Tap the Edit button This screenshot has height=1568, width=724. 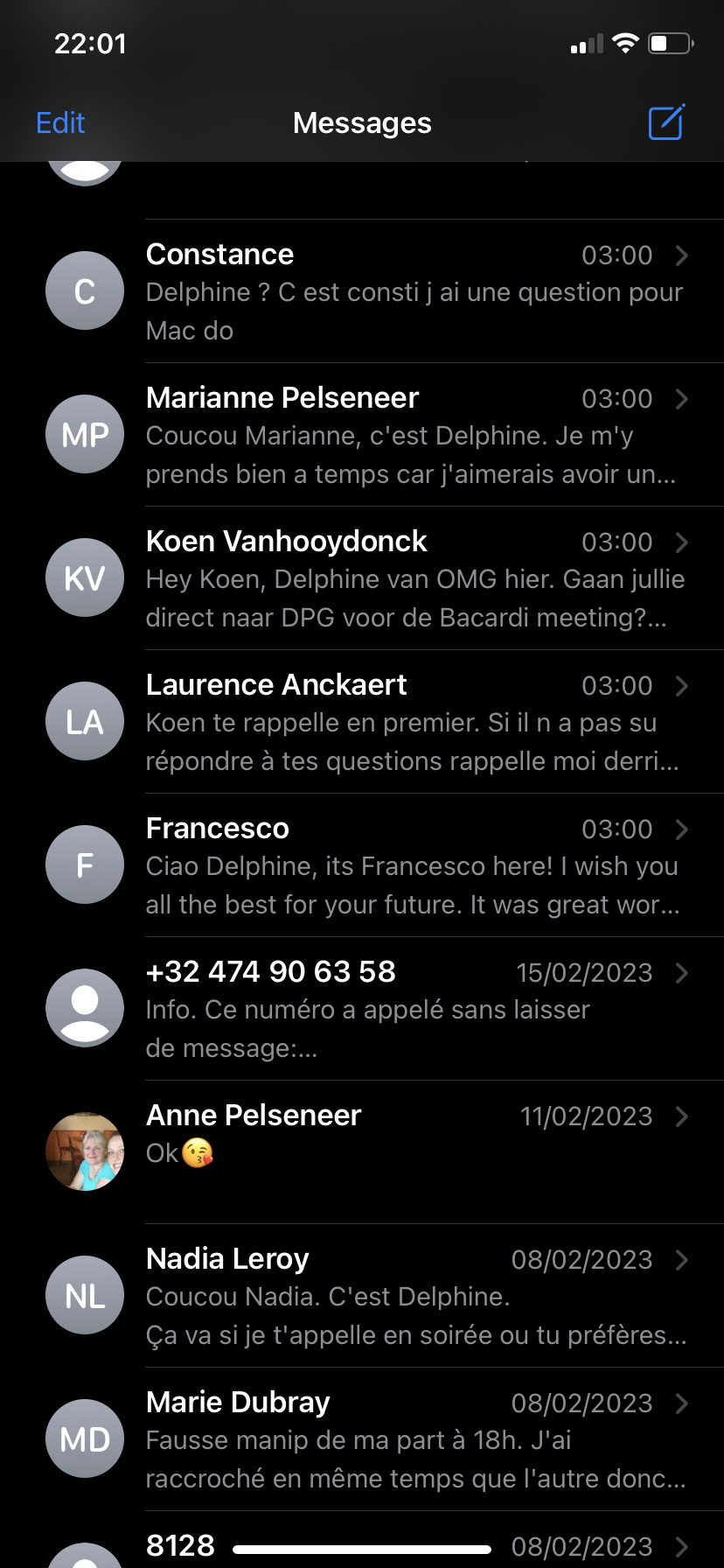[x=60, y=123]
